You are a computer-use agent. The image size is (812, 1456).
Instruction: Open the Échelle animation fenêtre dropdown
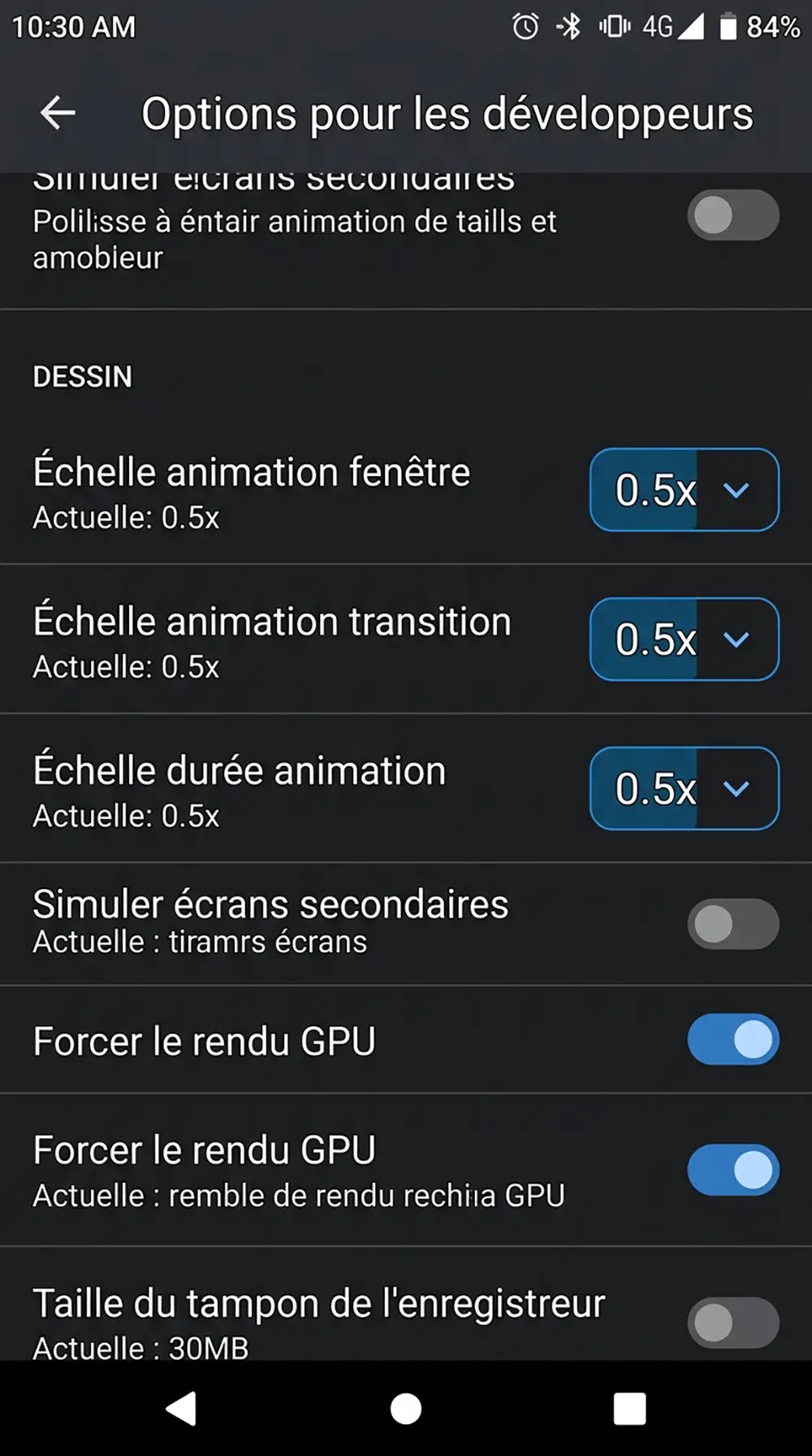tap(684, 490)
